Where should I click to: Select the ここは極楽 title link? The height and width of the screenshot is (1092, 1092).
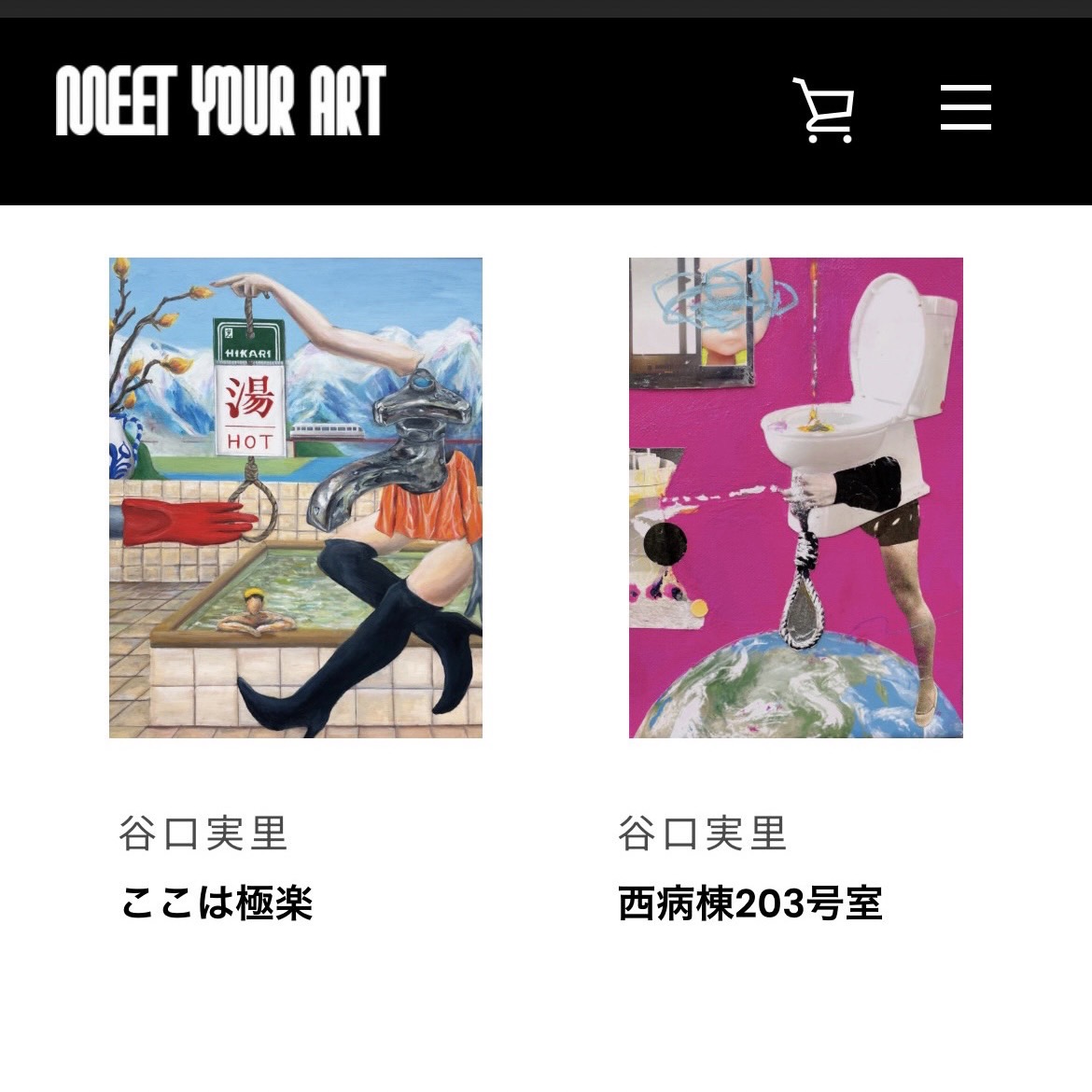217,903
